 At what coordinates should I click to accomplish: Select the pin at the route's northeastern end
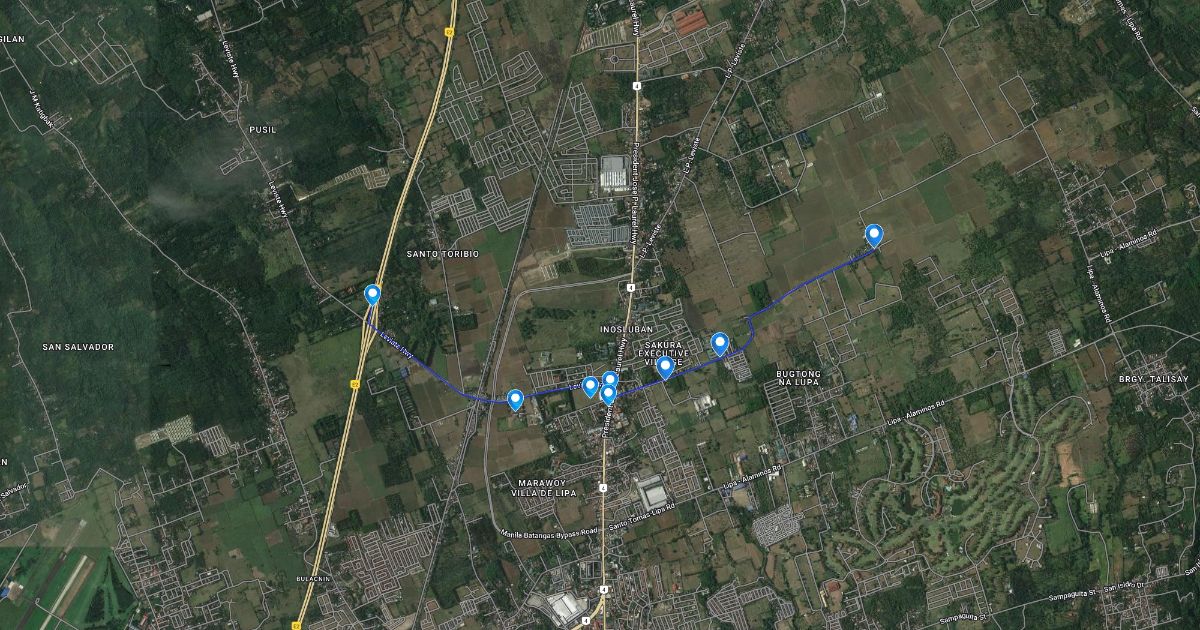click(x=874, y=235)
